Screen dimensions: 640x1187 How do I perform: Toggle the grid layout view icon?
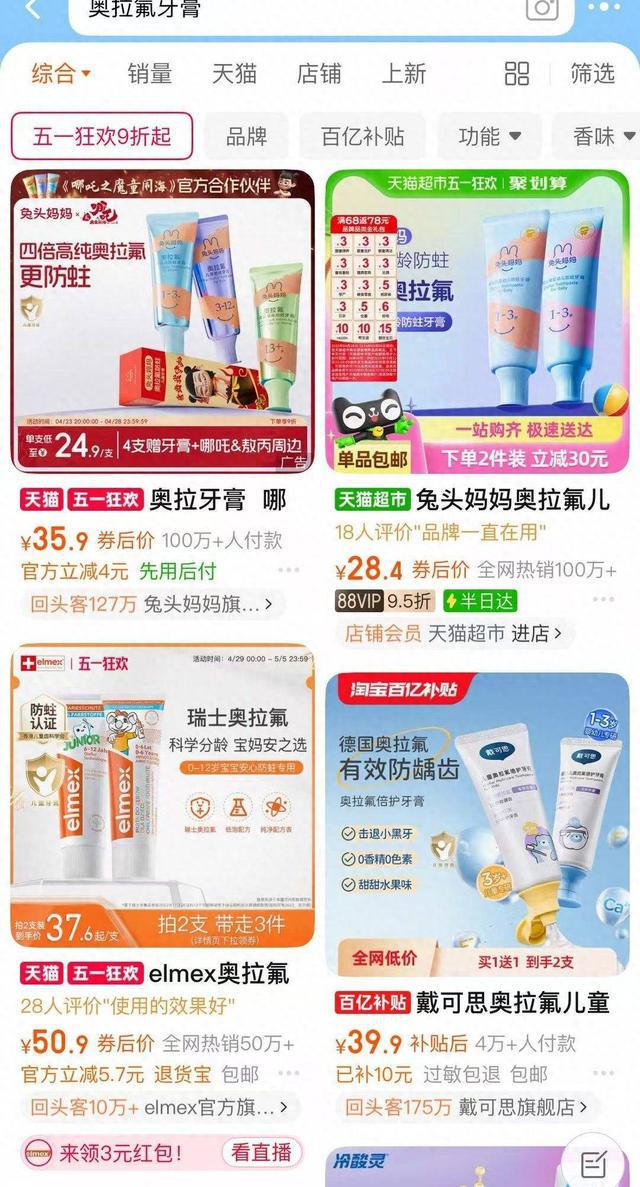point(517,73)
